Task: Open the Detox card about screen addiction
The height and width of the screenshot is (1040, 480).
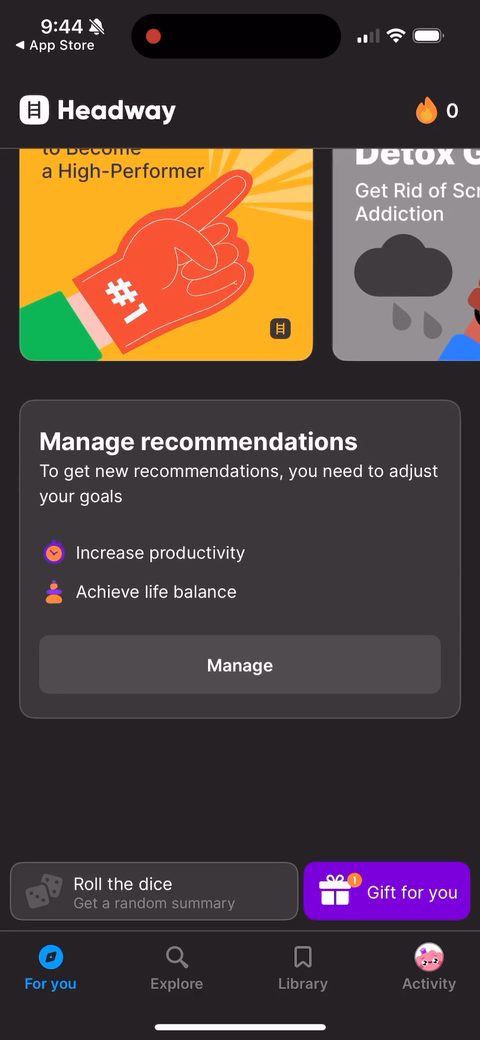Action: 406,255
